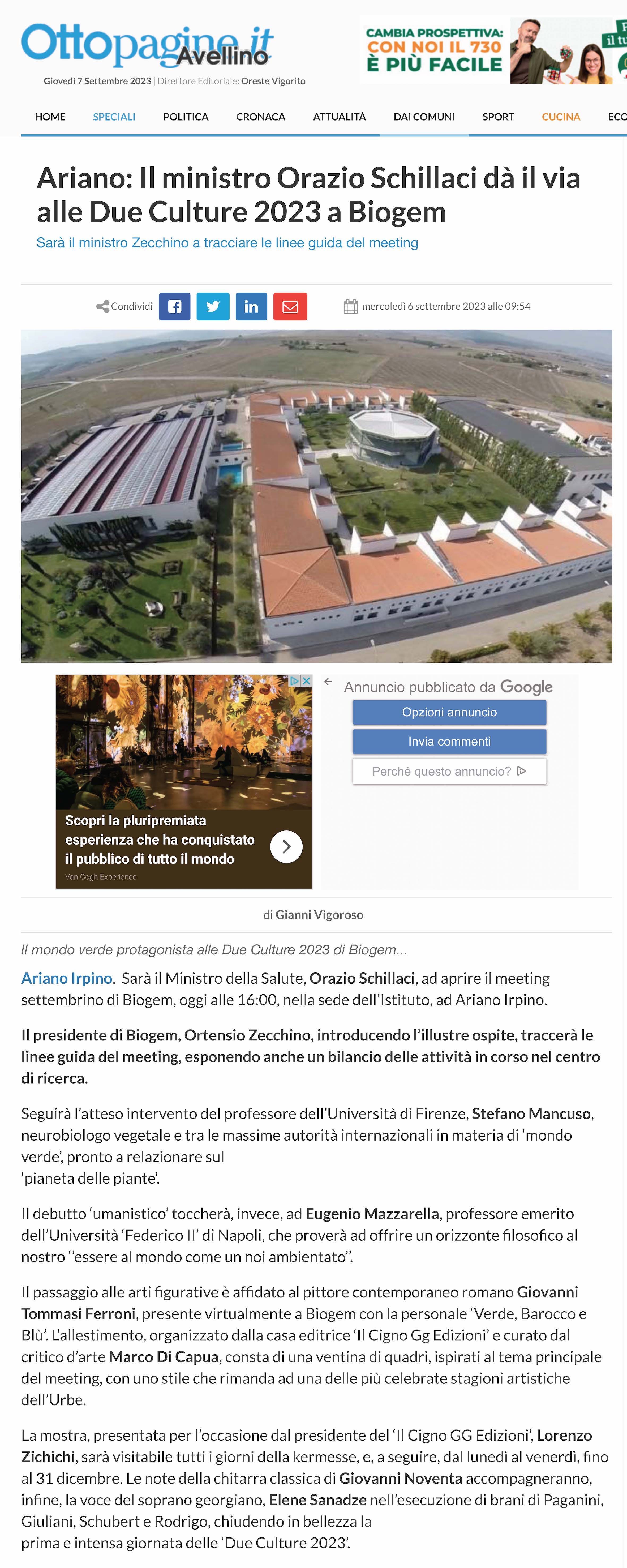The image size is (627, 1568).
Task: Open the Dai Comuni section
Action: (424, 117)
